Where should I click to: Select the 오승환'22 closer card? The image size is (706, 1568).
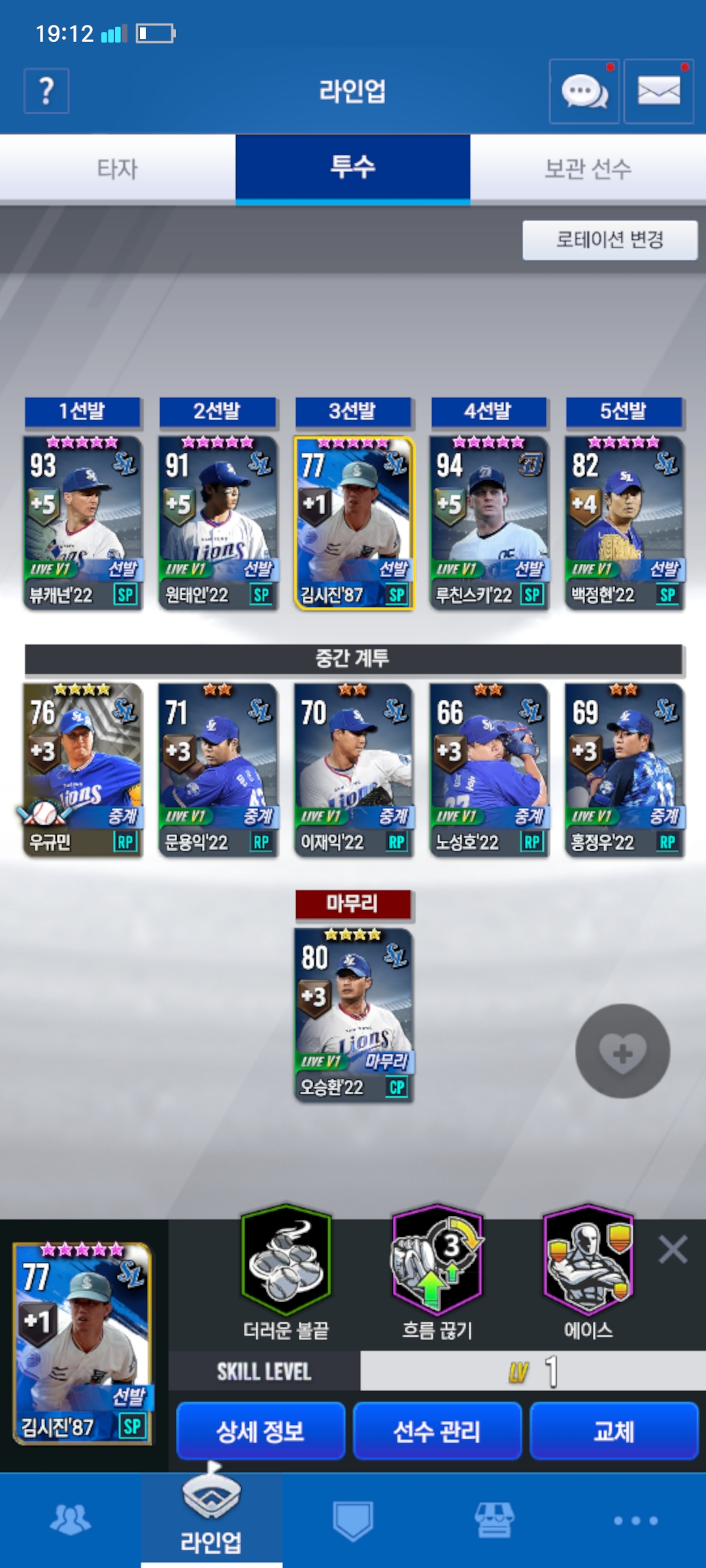(354, 1015)
